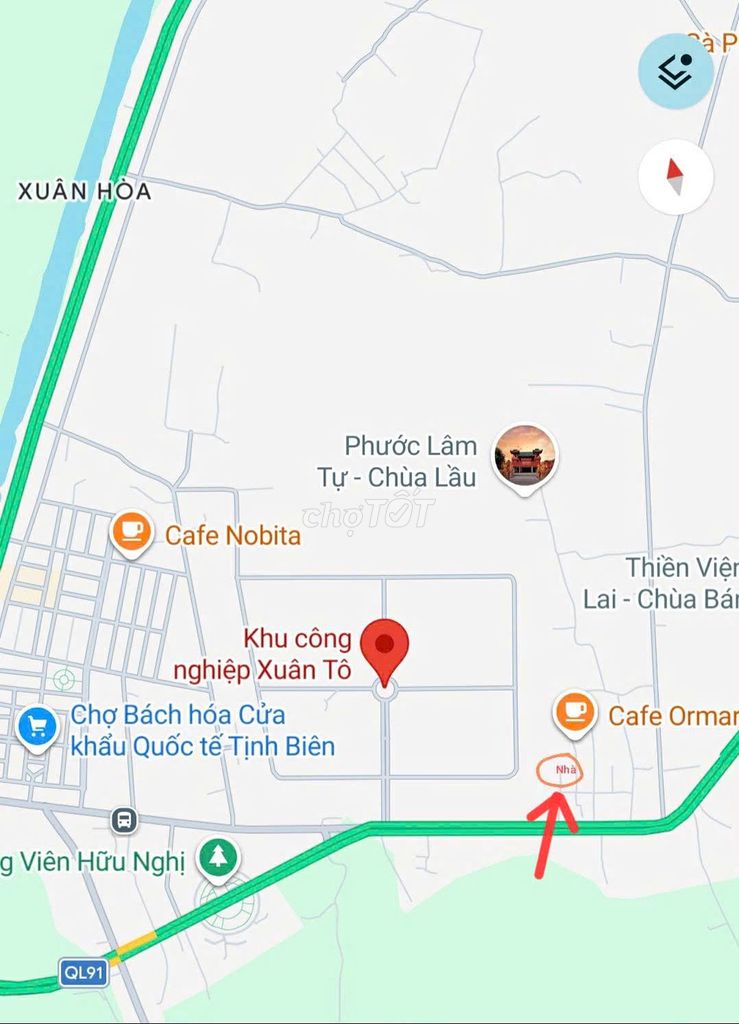
Task: Open the map layers button
Action: click(676, 71)
